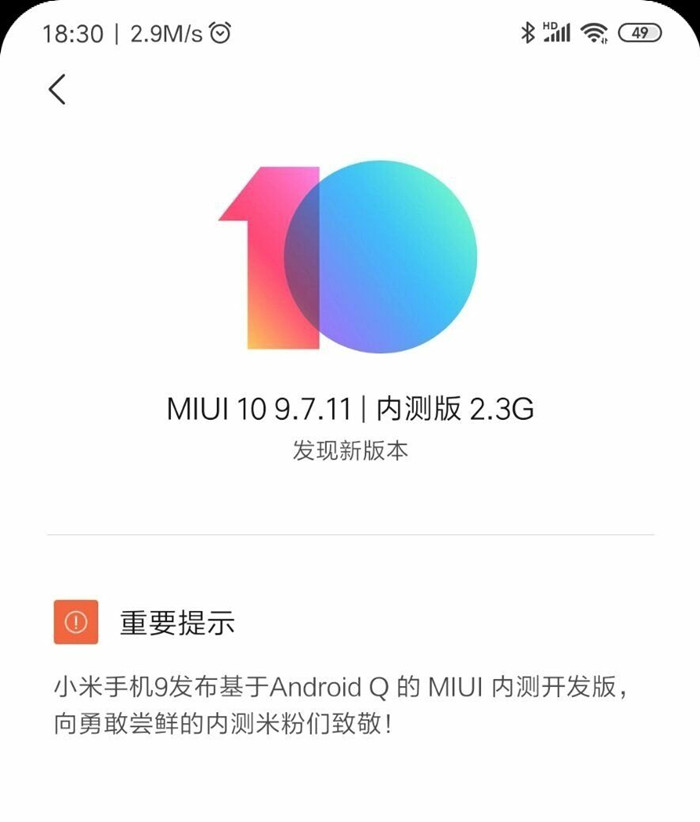Viewport: 700px width, 822px height.
Task: Go back using the top-left arrow
Action: point(57,88)
